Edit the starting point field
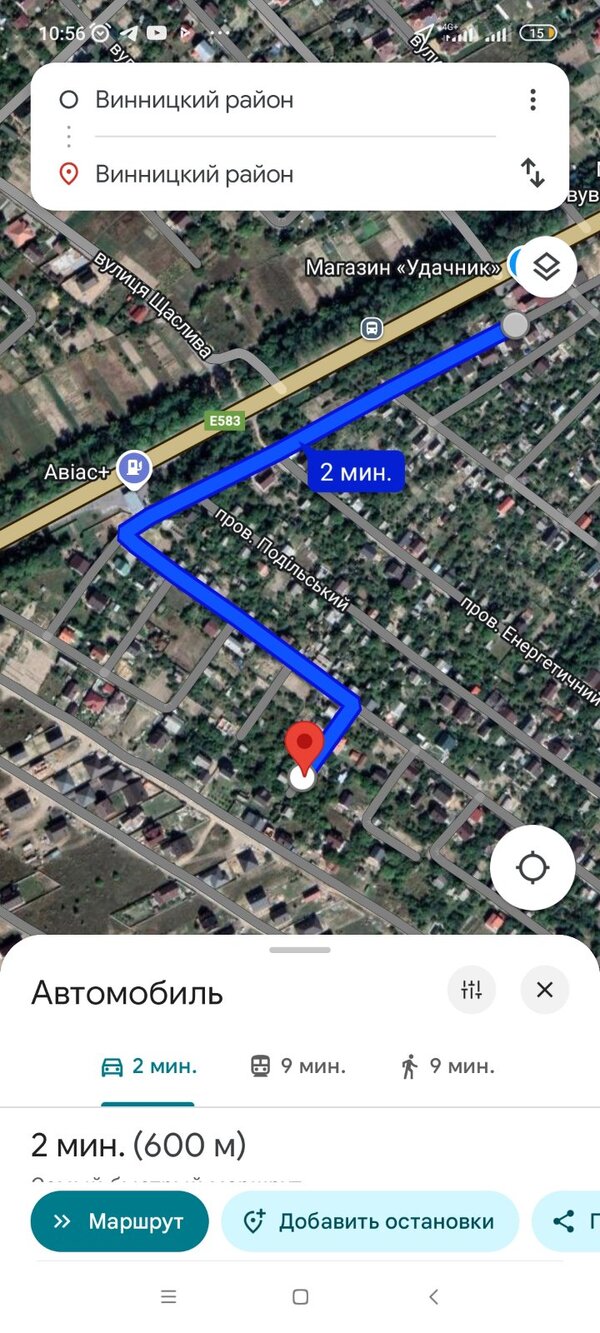 tap(290, 100)
